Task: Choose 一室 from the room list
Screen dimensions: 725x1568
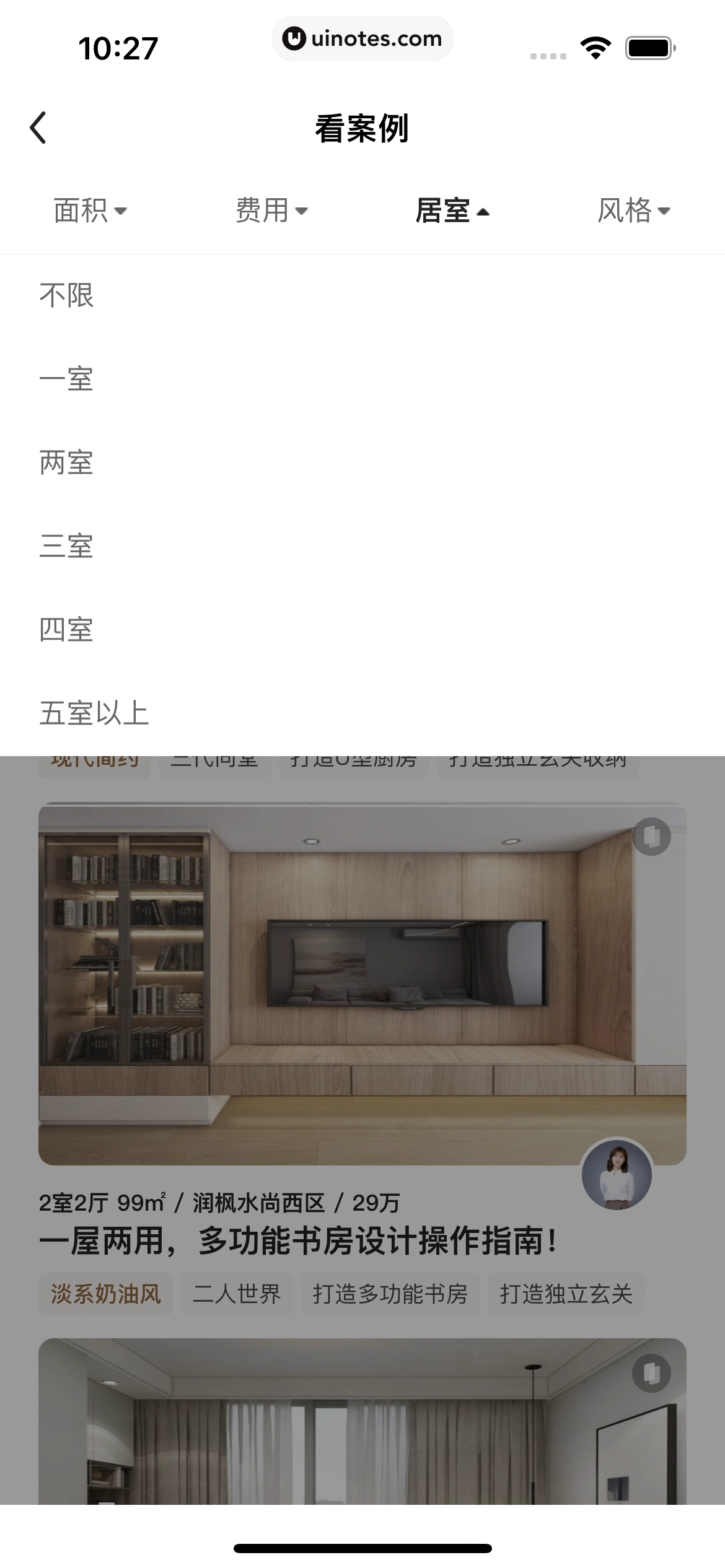Action: pos(66,379)
